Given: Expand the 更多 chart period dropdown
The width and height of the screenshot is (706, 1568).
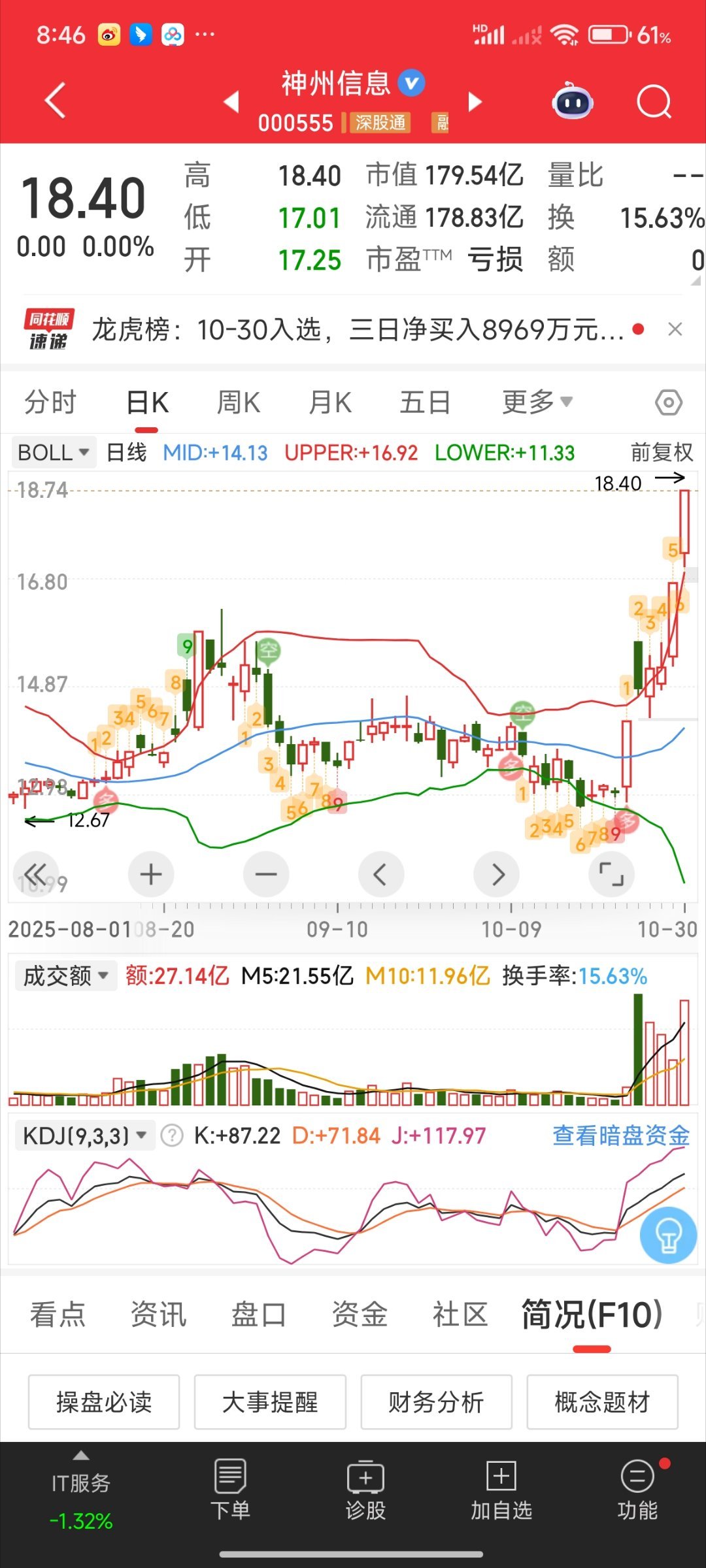Looking at the screenshot, I should click(x=537, y=402).
